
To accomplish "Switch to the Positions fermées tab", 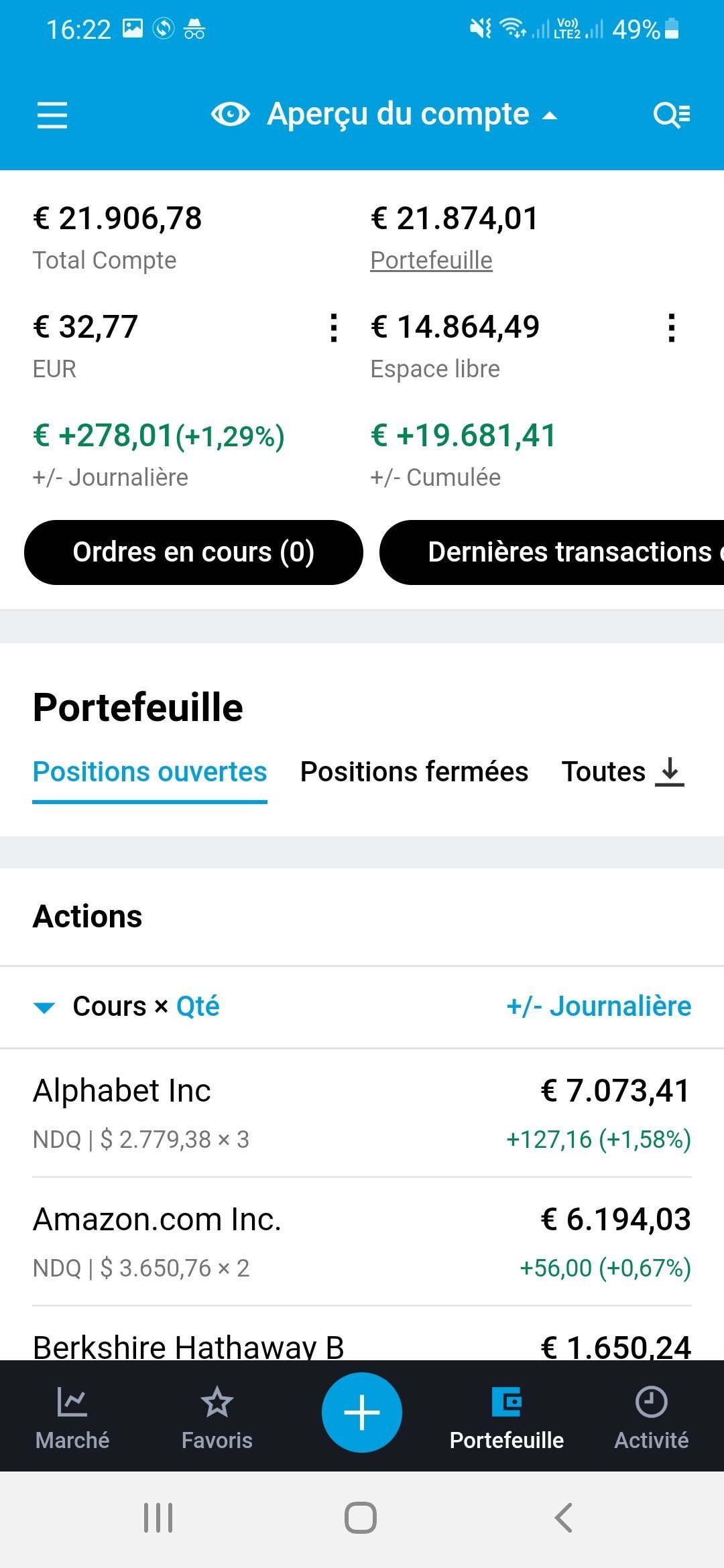I will 414,772.
